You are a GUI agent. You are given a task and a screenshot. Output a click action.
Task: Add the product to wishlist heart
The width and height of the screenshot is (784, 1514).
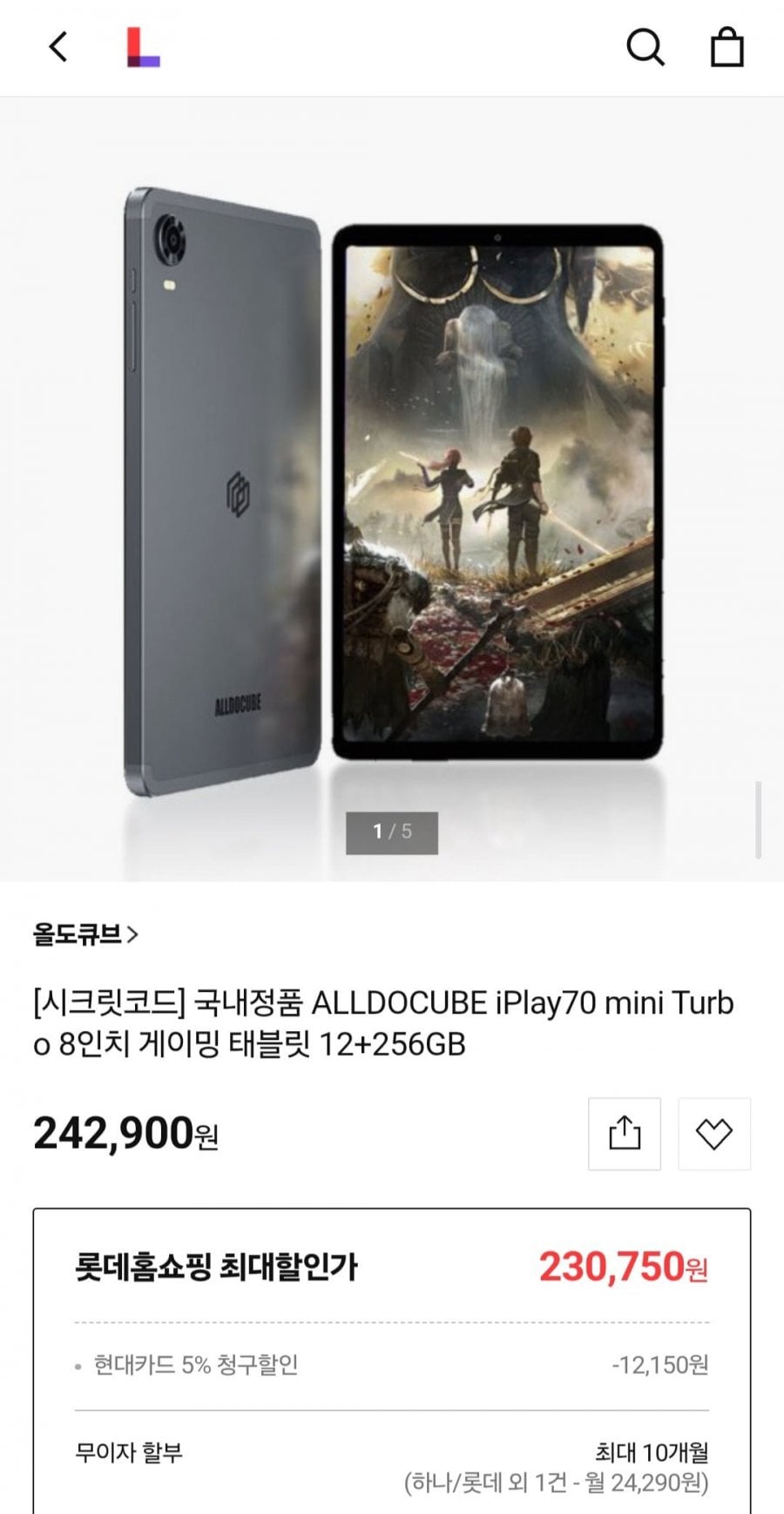(713, 1133)
